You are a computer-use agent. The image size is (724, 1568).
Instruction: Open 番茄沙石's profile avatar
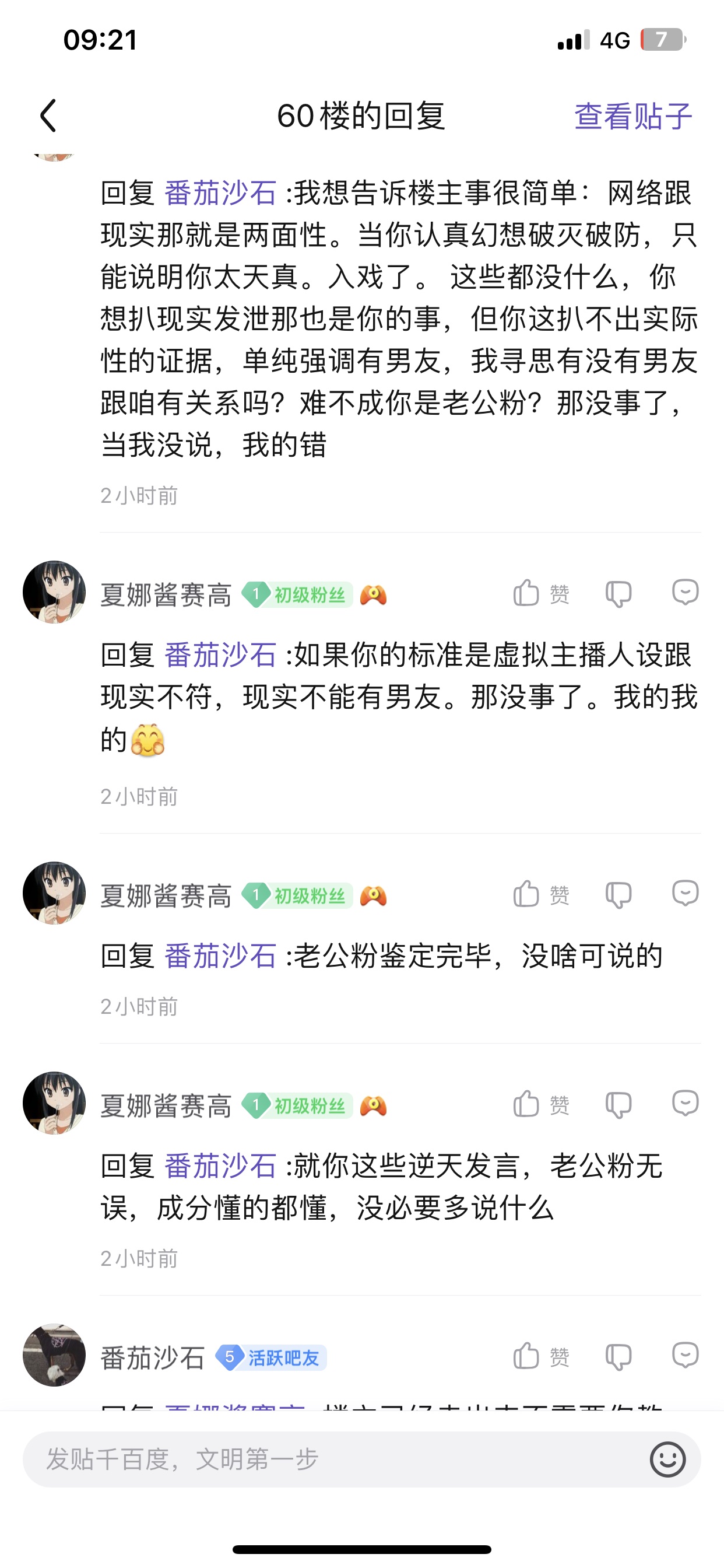[x=54, y=1356]
